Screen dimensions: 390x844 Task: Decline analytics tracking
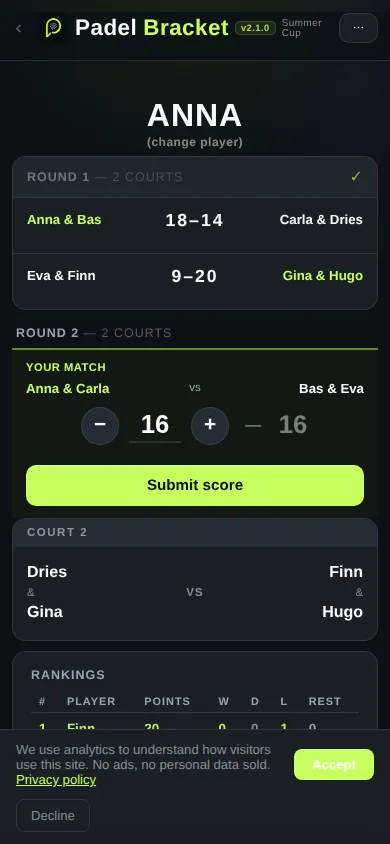[x=53, y=815]
